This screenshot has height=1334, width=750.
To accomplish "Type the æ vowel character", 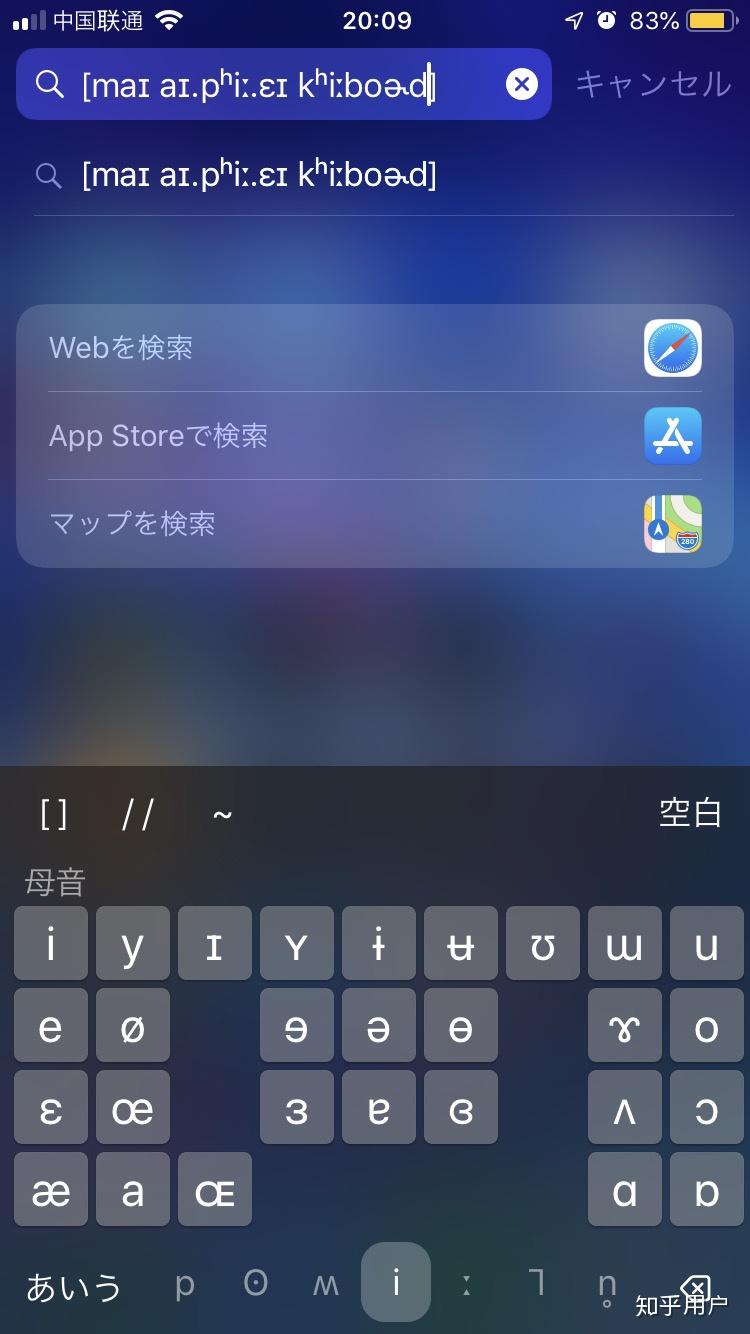I will pos(50,1189).
